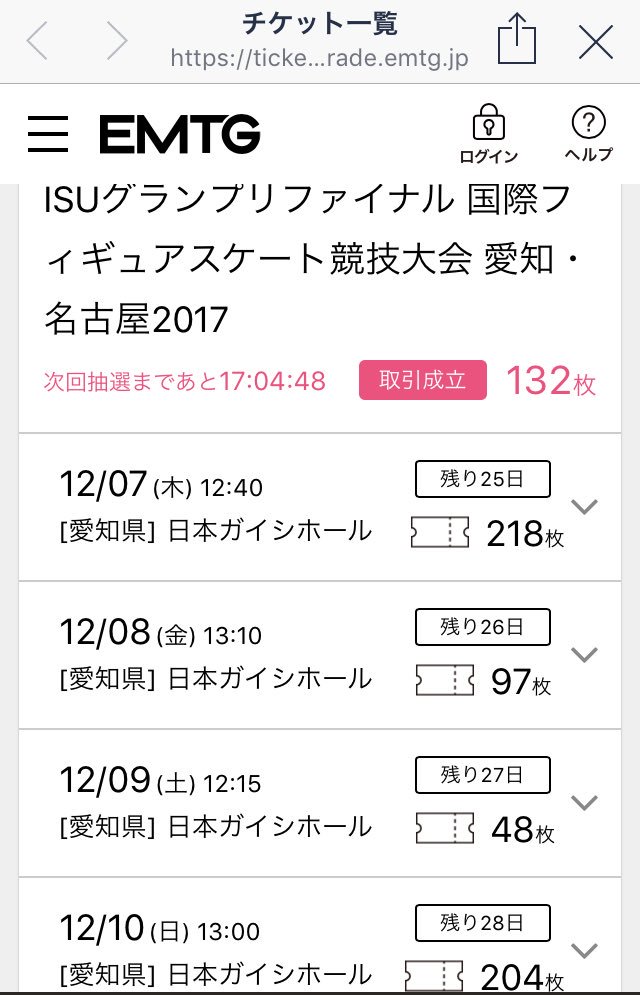Tap the EMTG logo to go home
The image size is (640, 995).
coord(180,134)
